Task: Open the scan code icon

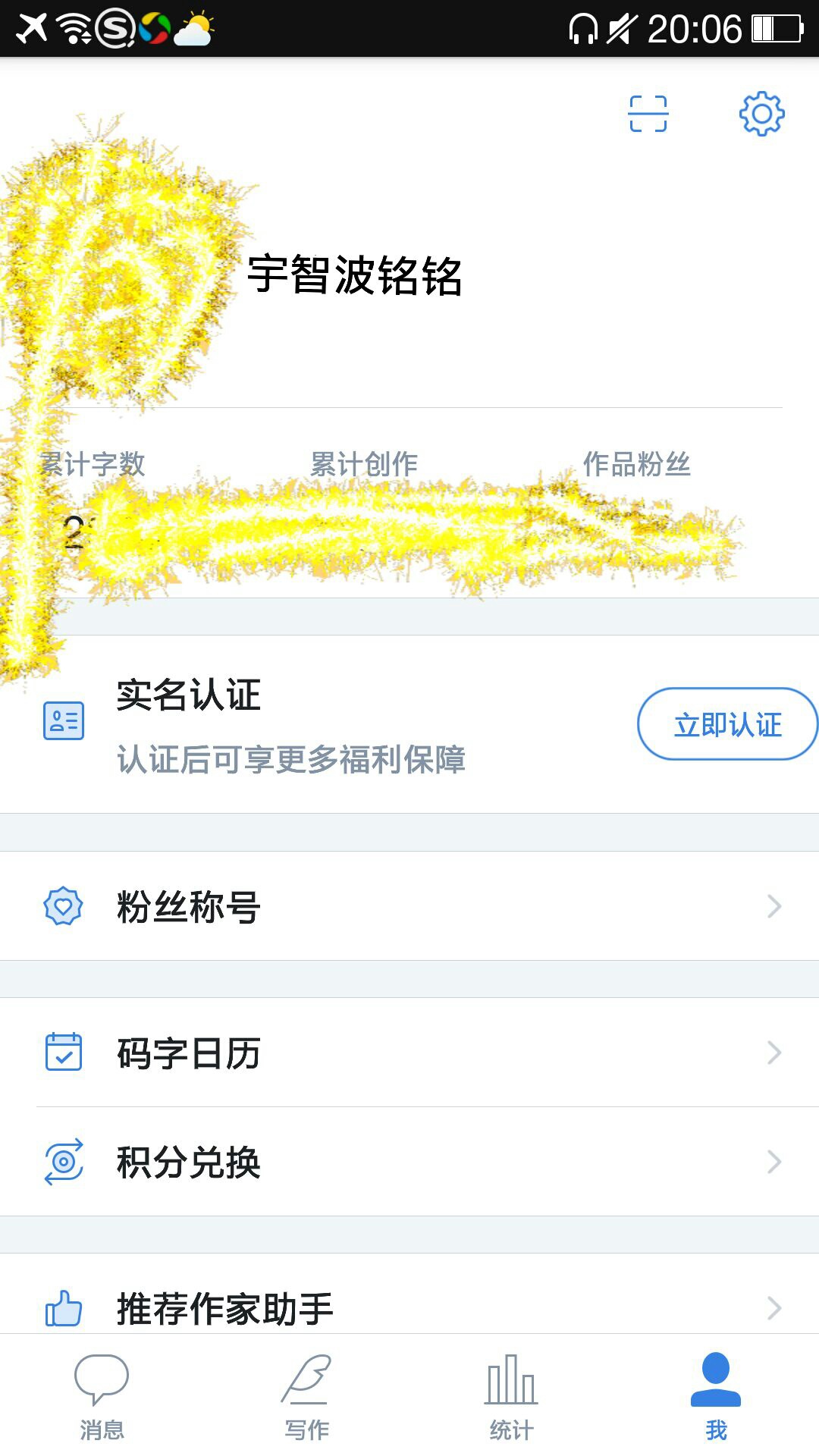Action: pos(648,114)
